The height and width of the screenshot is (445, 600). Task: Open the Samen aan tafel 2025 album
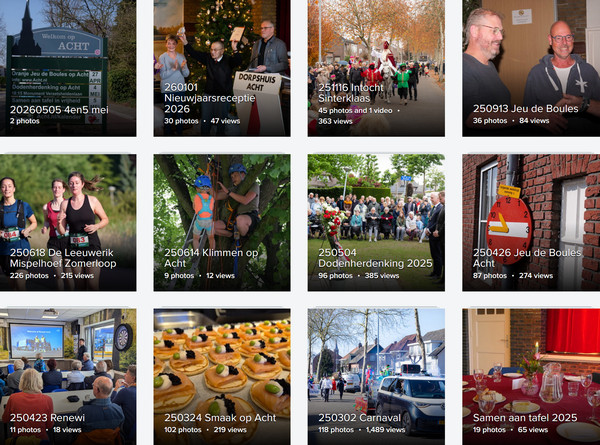(x=530, y=375)
